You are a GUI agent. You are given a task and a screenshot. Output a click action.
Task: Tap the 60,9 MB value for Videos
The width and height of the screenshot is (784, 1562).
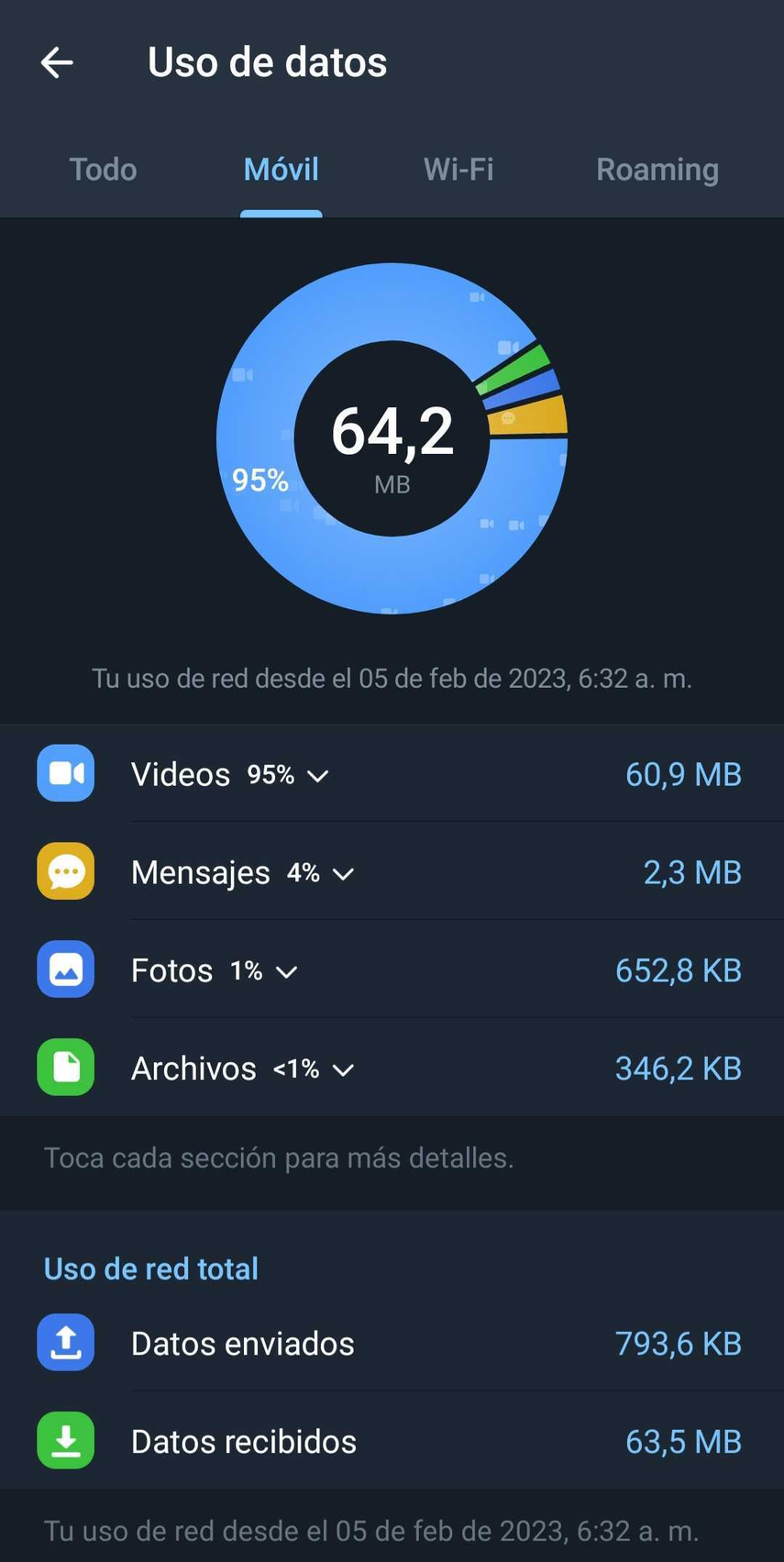[683, 773]
